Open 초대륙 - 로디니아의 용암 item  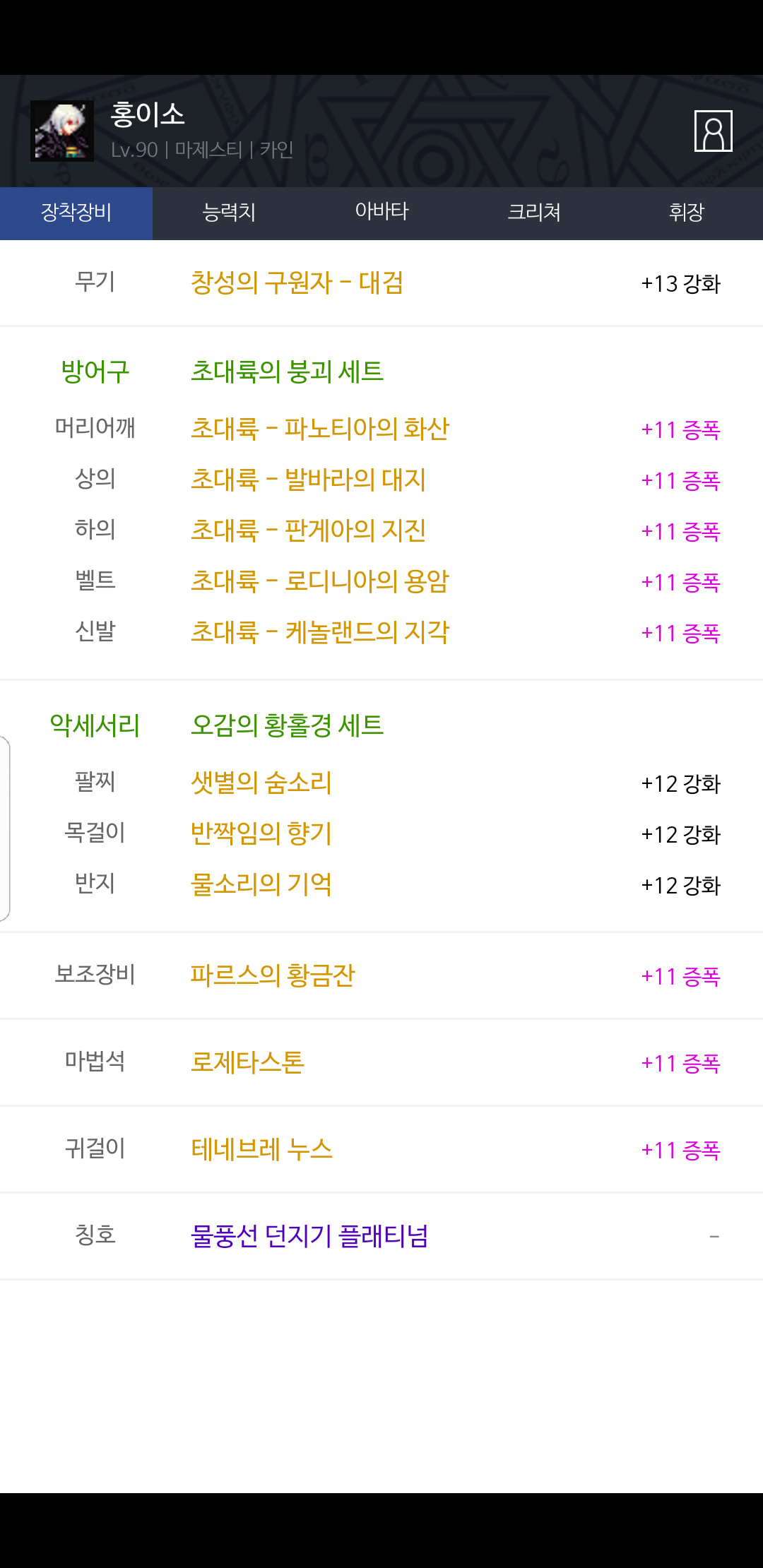coord(320,581)
